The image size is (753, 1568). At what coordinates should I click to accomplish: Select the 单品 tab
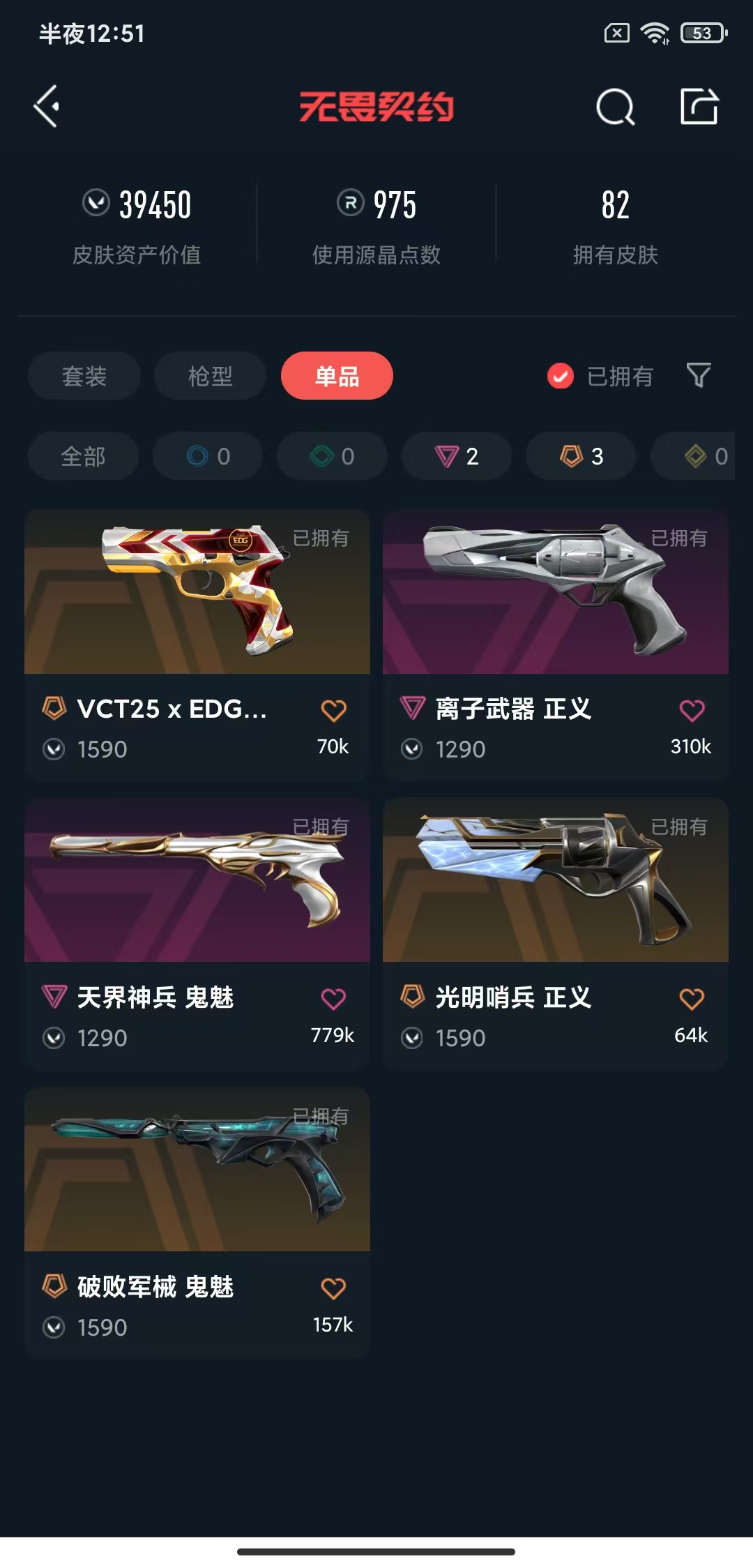tap(337, 376)
